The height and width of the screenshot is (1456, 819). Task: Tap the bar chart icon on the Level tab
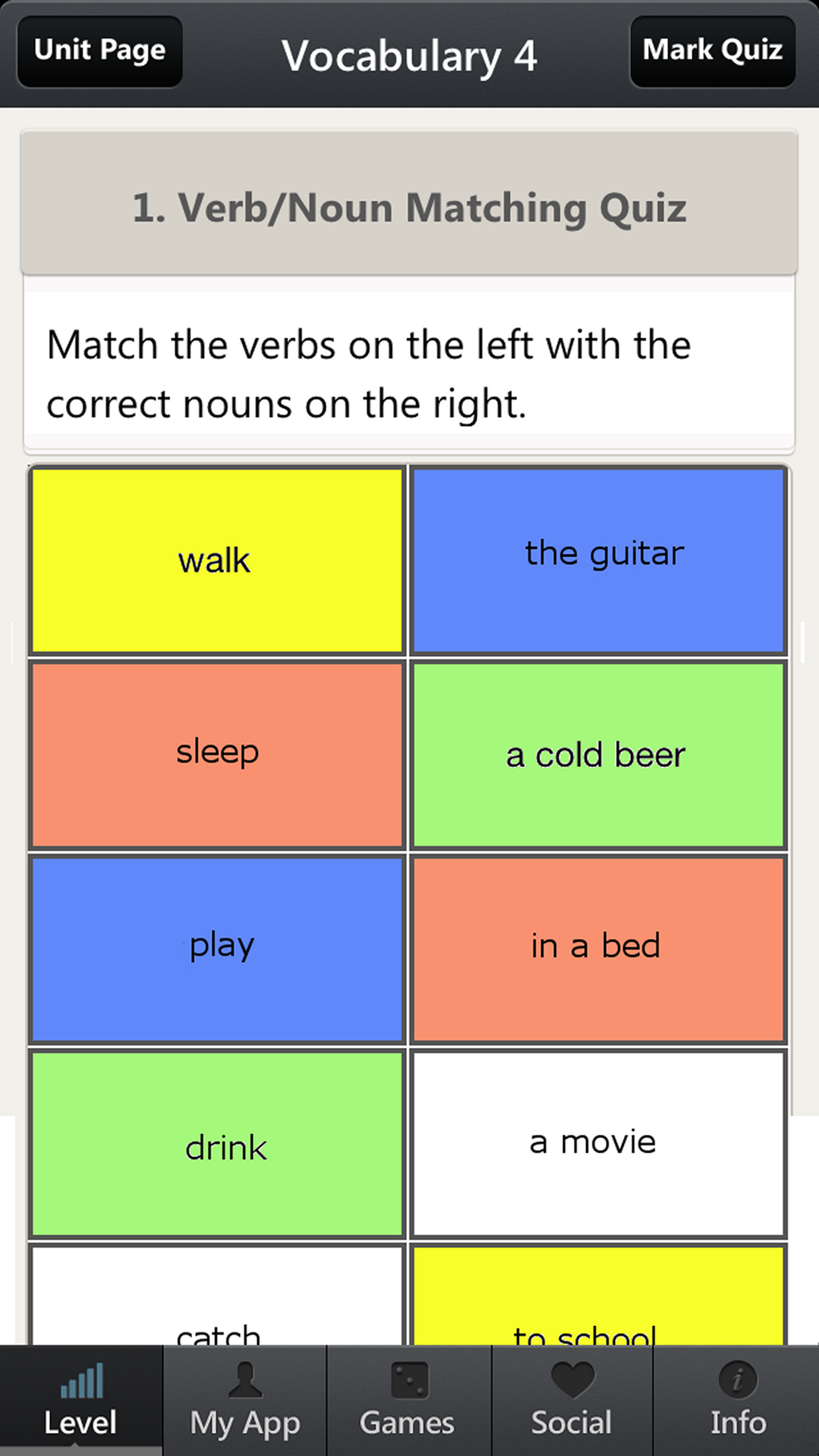click(81, 1379)
